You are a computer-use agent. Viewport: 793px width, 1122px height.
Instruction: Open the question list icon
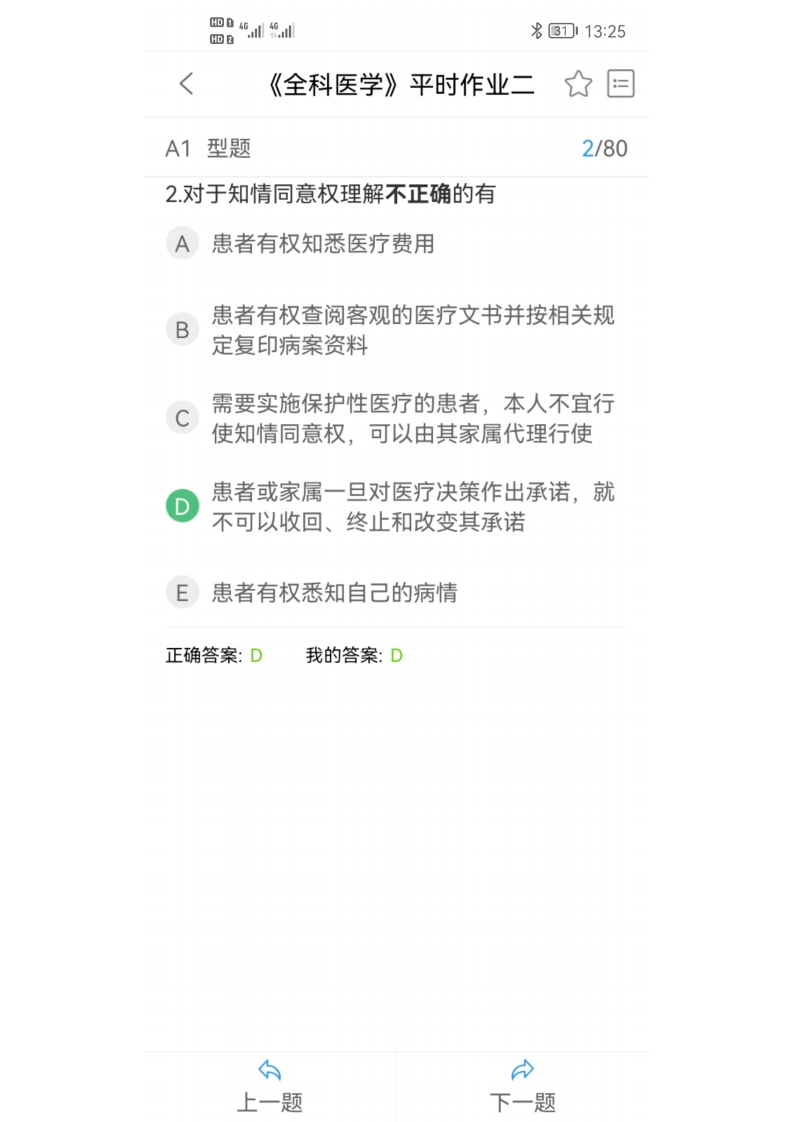[621, 84]
